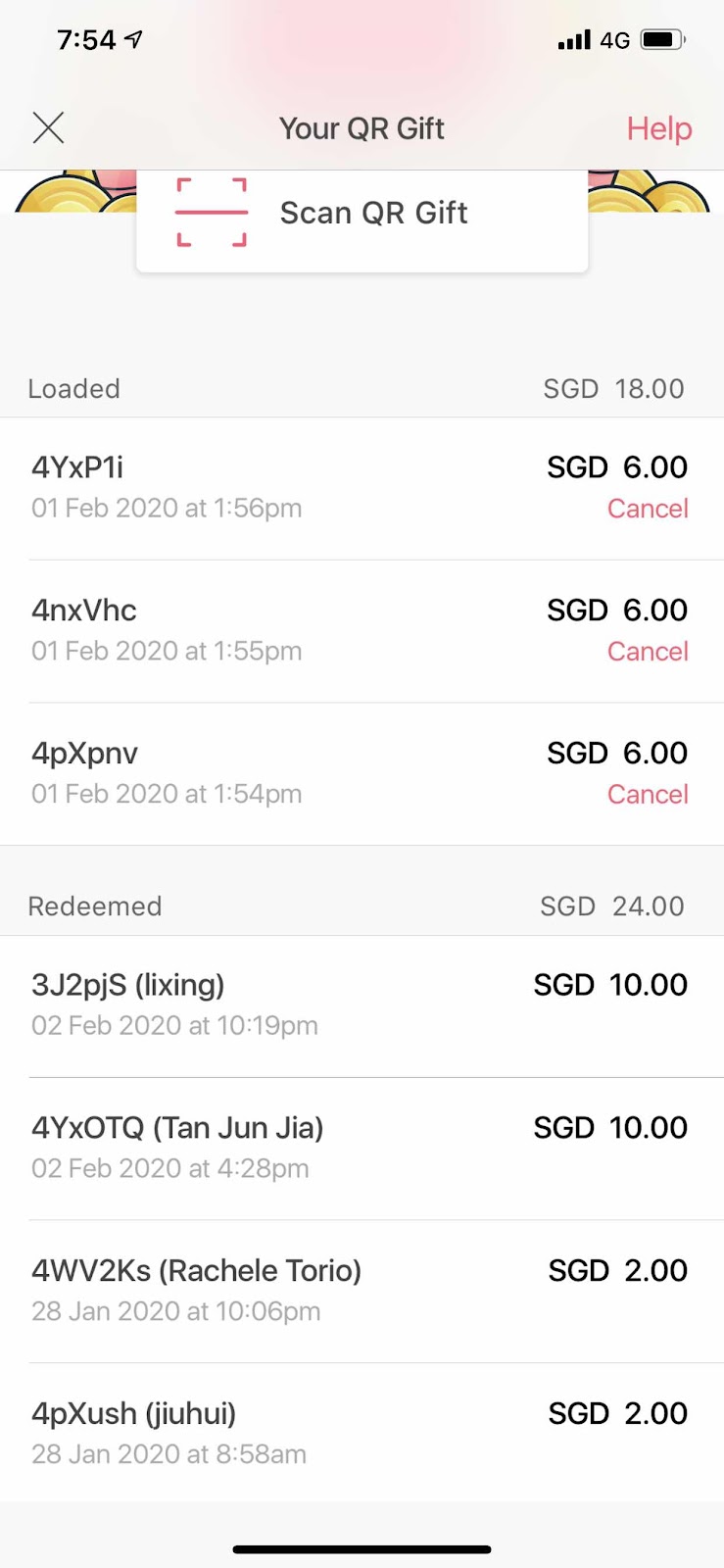Open the Help link
The width and height of the screenshot is (724, 1568).
[x=658, y=128]
